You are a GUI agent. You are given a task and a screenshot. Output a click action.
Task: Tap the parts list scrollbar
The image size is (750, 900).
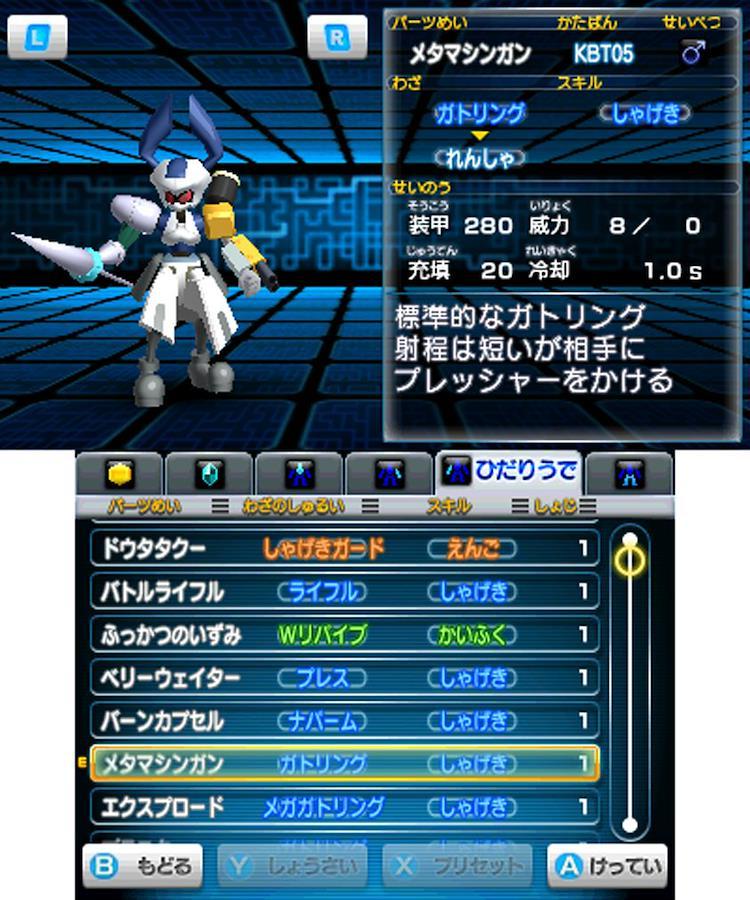pos(630,680)
